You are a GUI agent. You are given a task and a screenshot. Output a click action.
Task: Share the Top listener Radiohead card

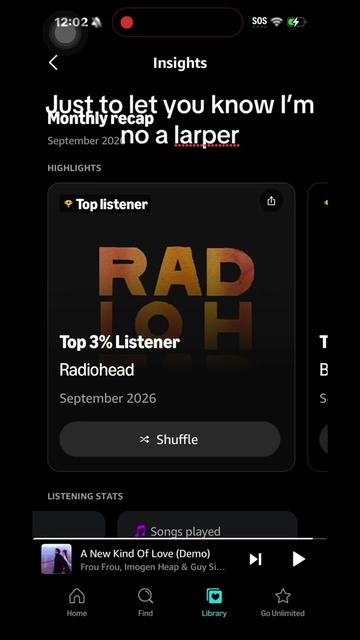point(271,201)
